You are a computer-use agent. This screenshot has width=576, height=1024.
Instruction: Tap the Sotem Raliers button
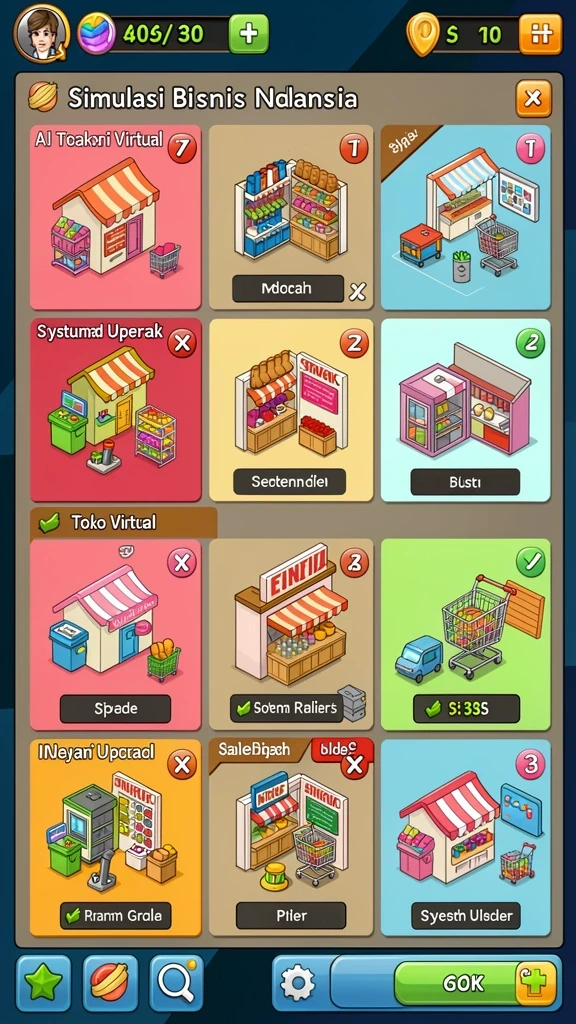(287, 708)
